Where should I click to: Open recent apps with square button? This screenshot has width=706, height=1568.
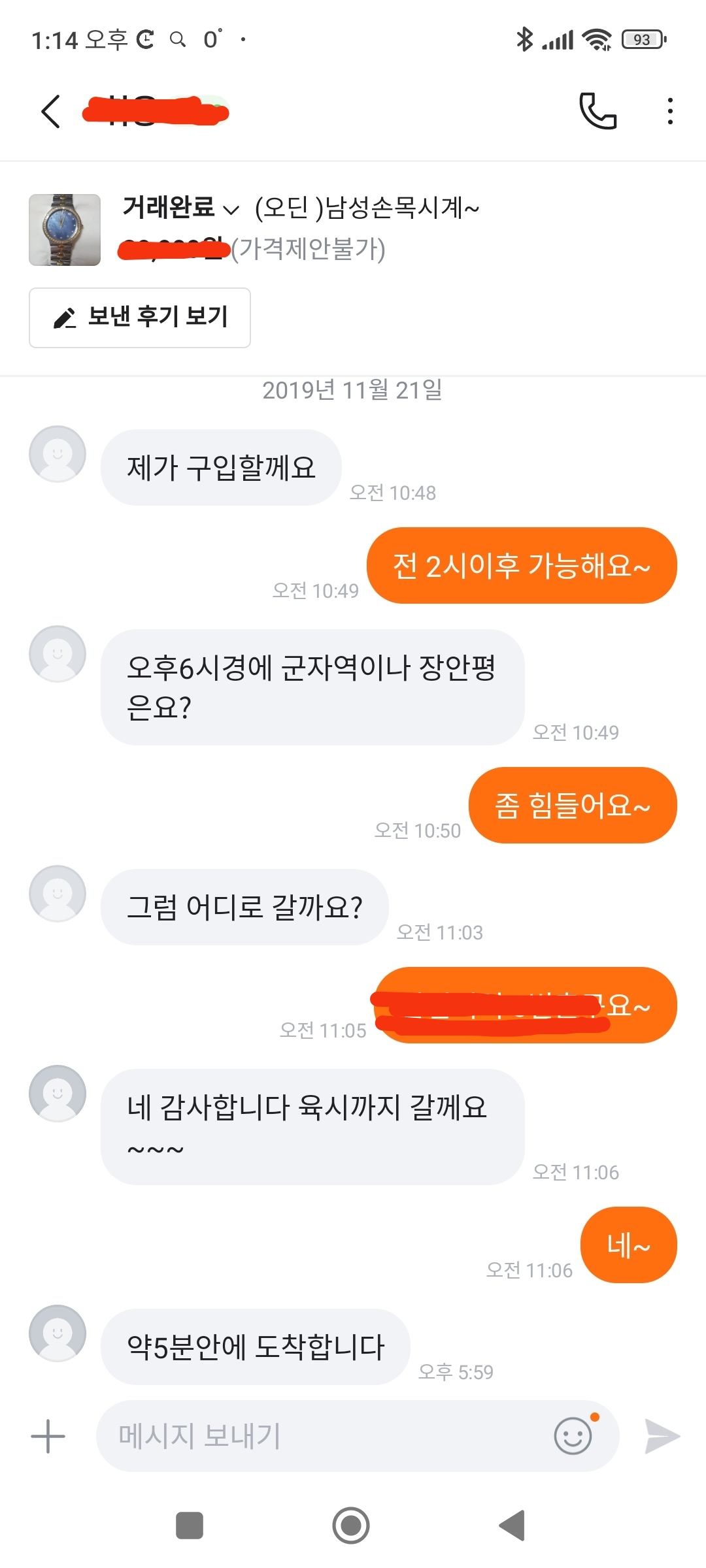click(x=190, y=1526)
